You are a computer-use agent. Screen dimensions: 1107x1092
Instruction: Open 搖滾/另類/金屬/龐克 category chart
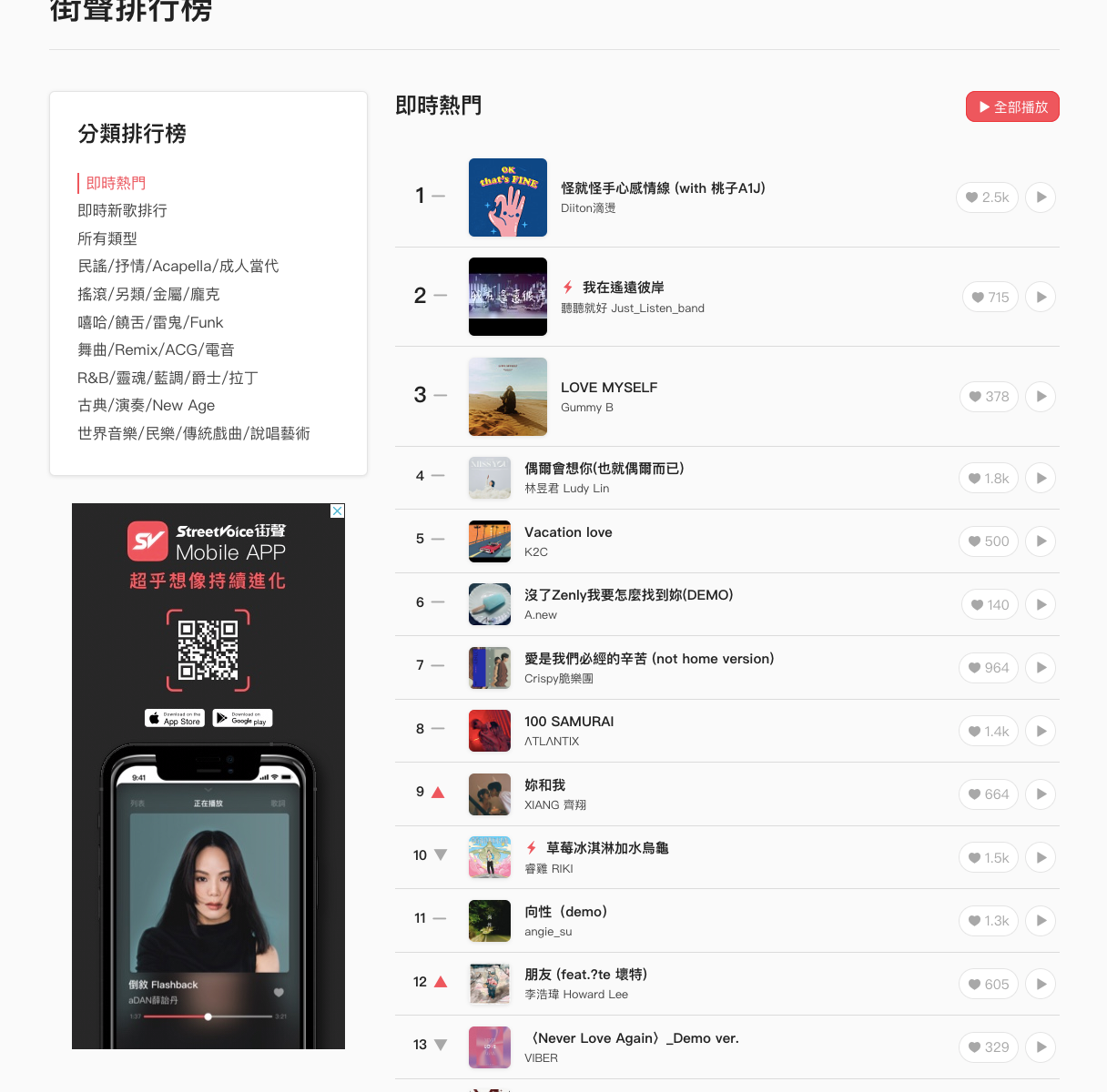(148, 294)
